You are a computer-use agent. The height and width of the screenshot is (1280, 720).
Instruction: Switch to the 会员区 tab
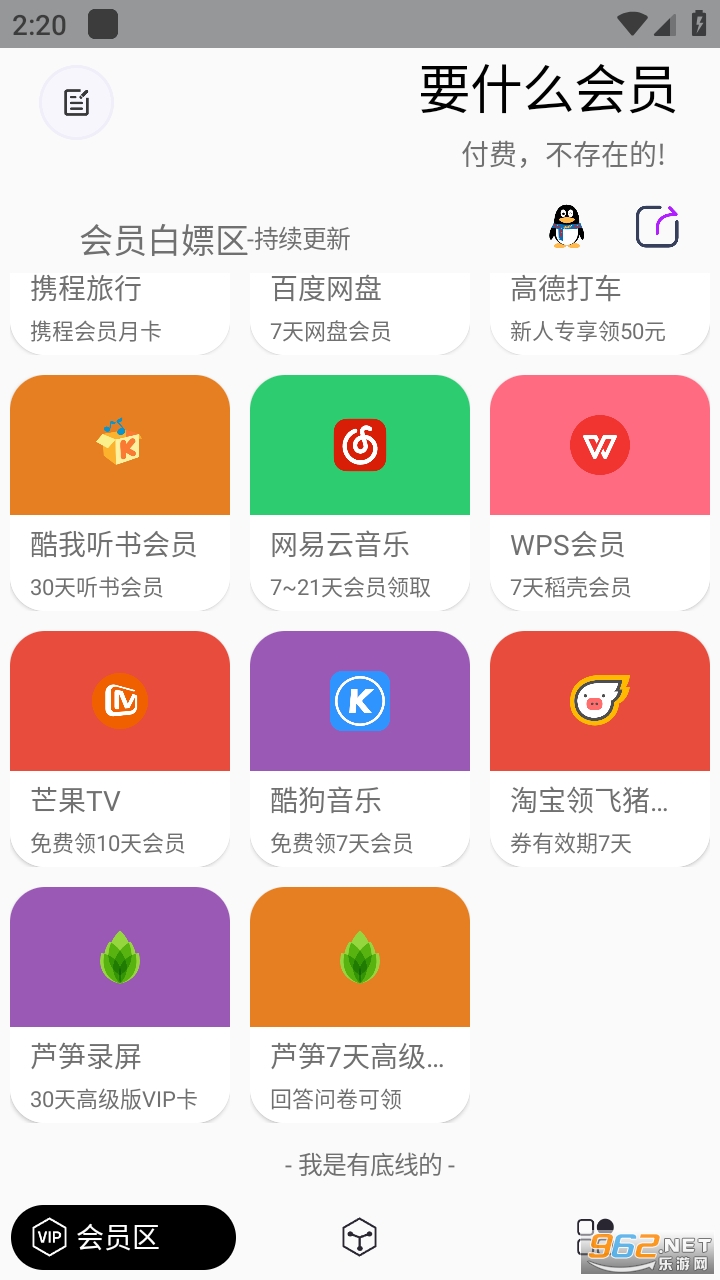coord(123,1237)
